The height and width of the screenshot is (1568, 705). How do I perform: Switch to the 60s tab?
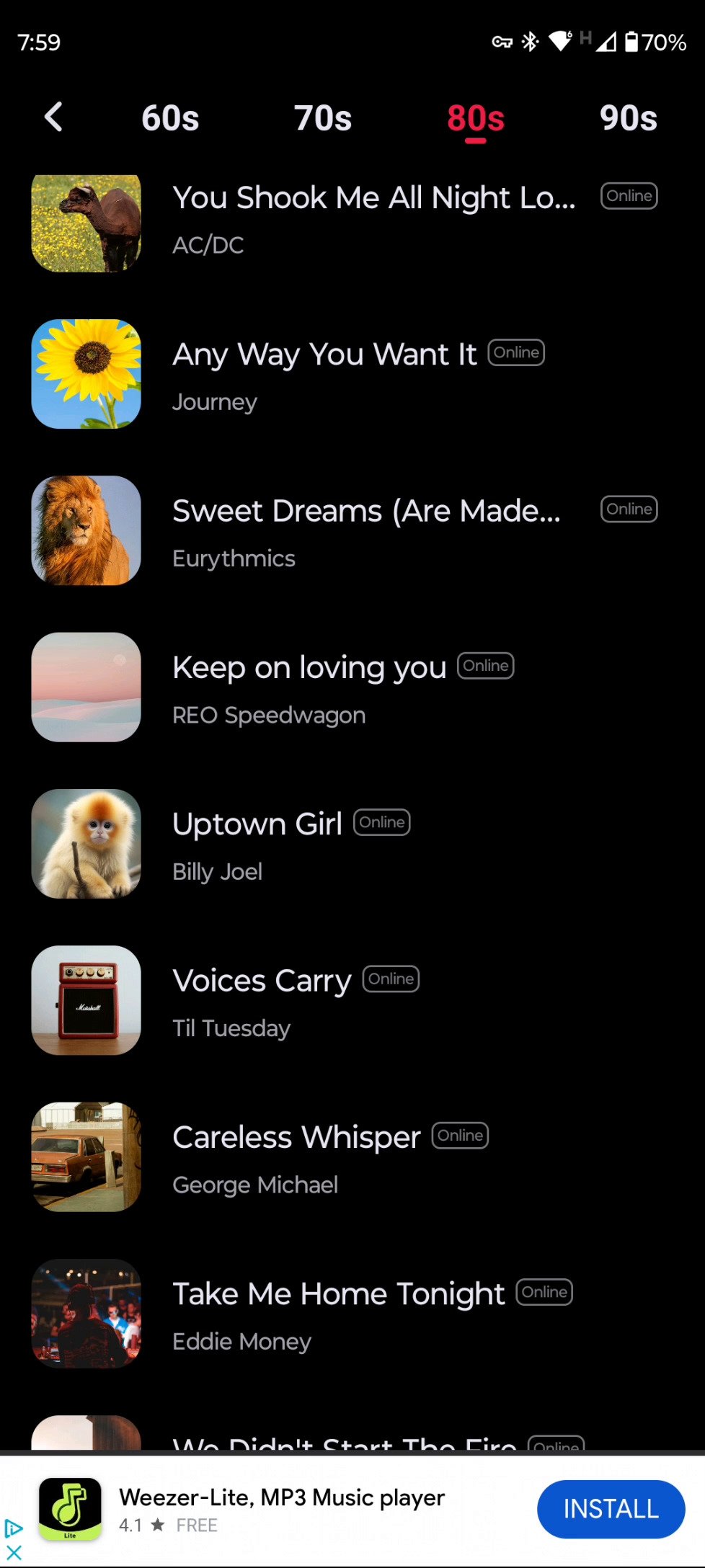pos(170,118)
